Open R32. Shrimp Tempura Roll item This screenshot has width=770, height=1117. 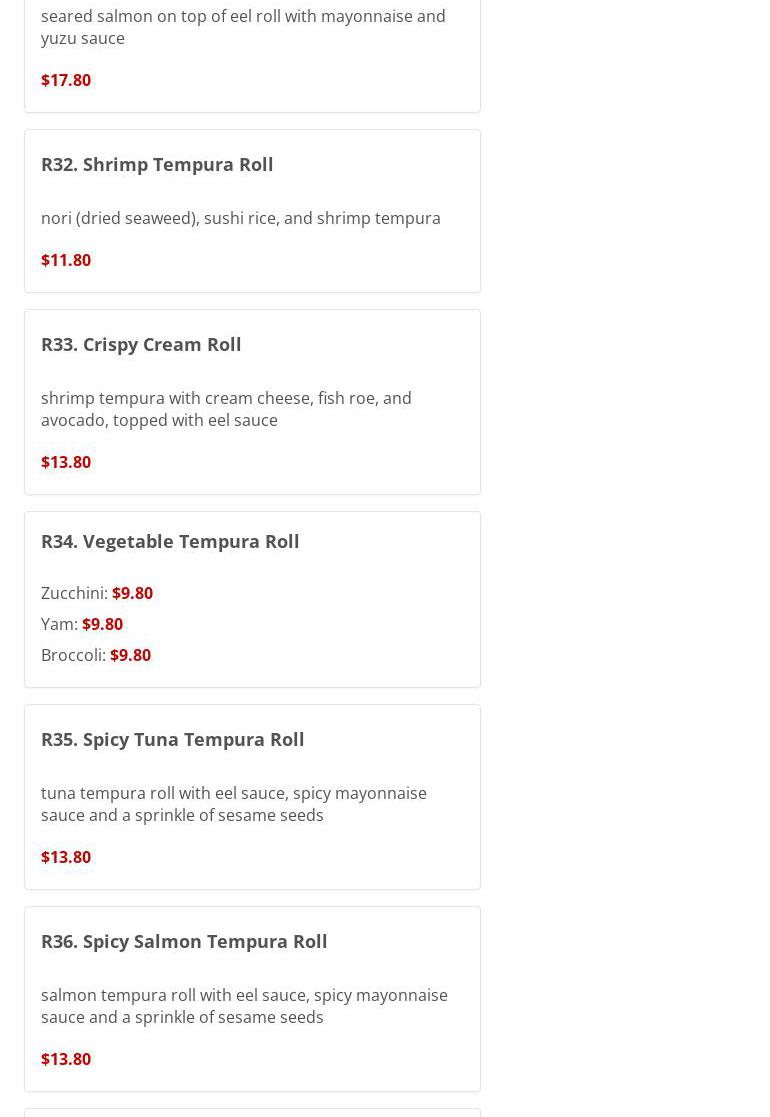[x=157, y=164]
